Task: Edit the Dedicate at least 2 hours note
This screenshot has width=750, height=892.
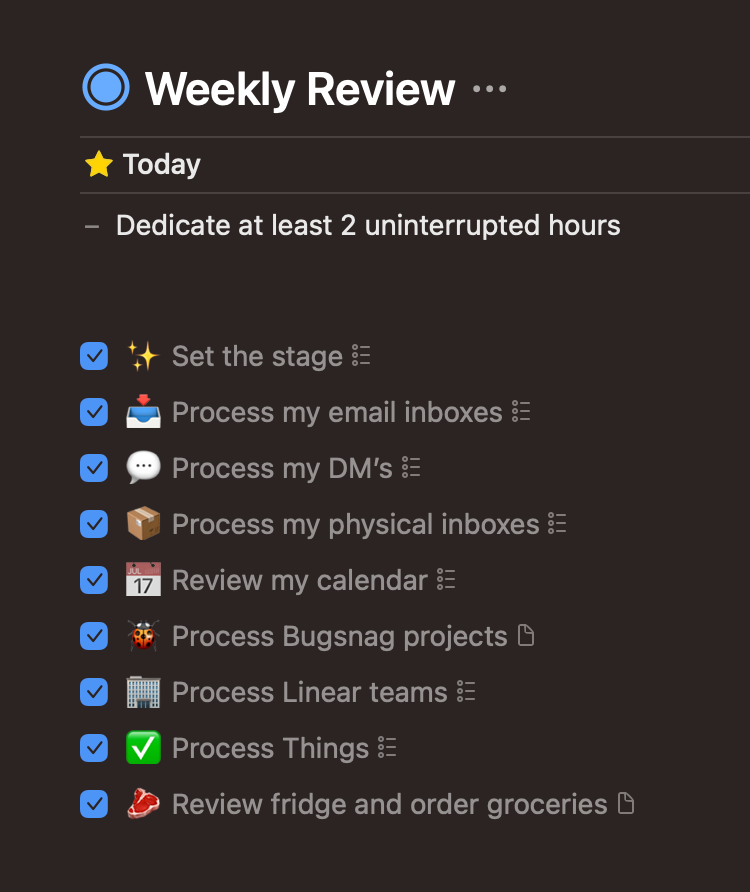Action: click(368, 226)
